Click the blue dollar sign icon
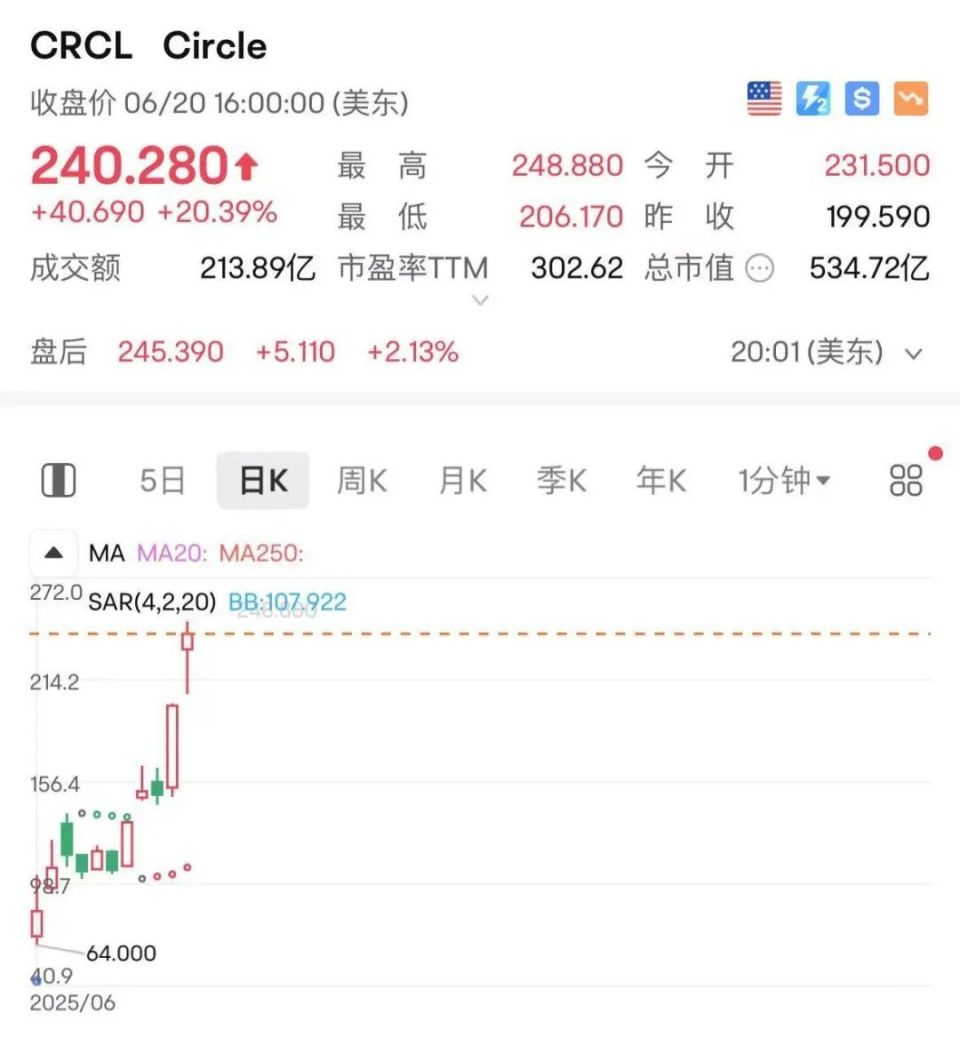 tap(861, 97)
